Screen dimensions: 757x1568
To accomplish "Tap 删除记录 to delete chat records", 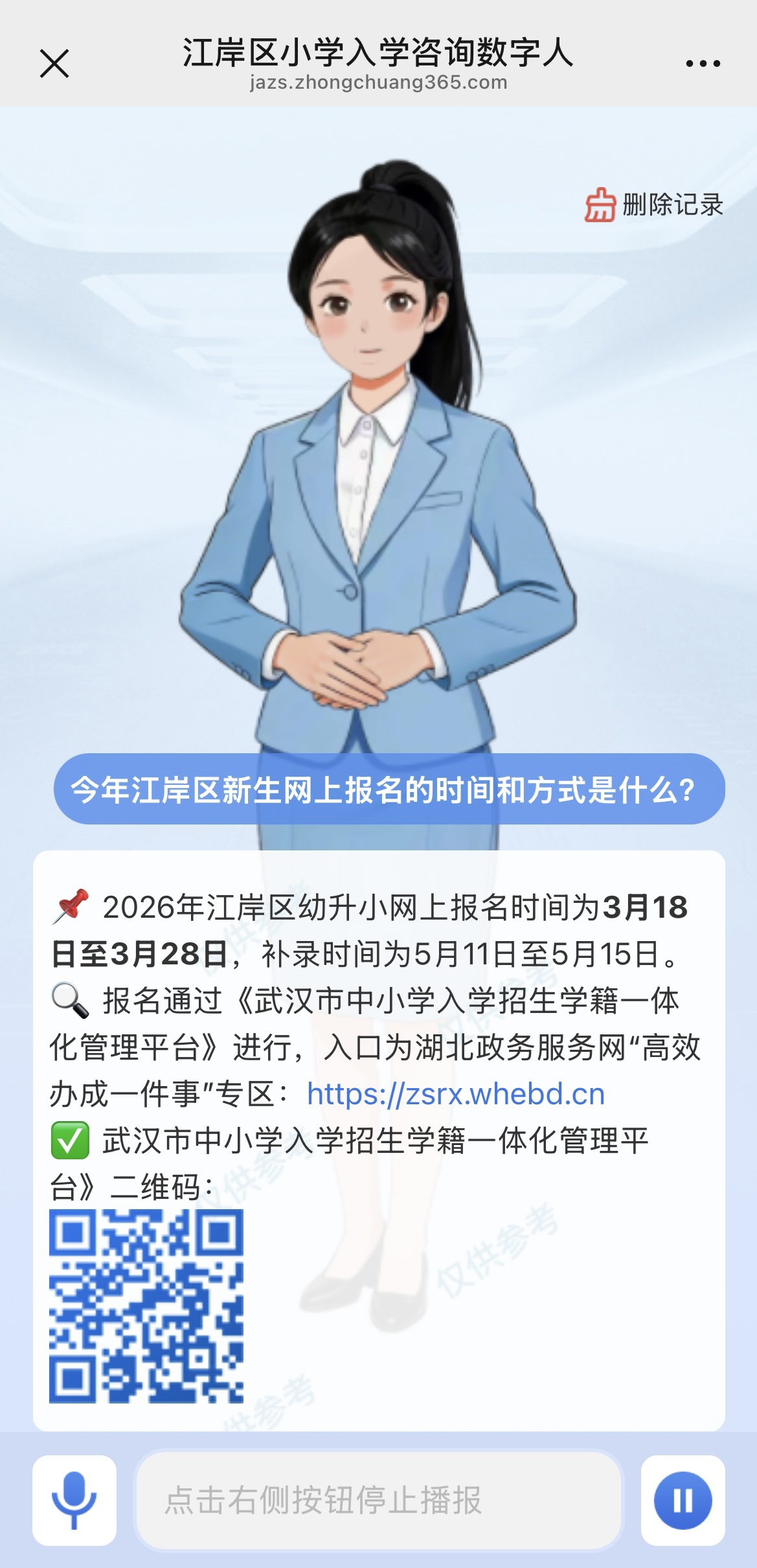I will click(654, 205).
